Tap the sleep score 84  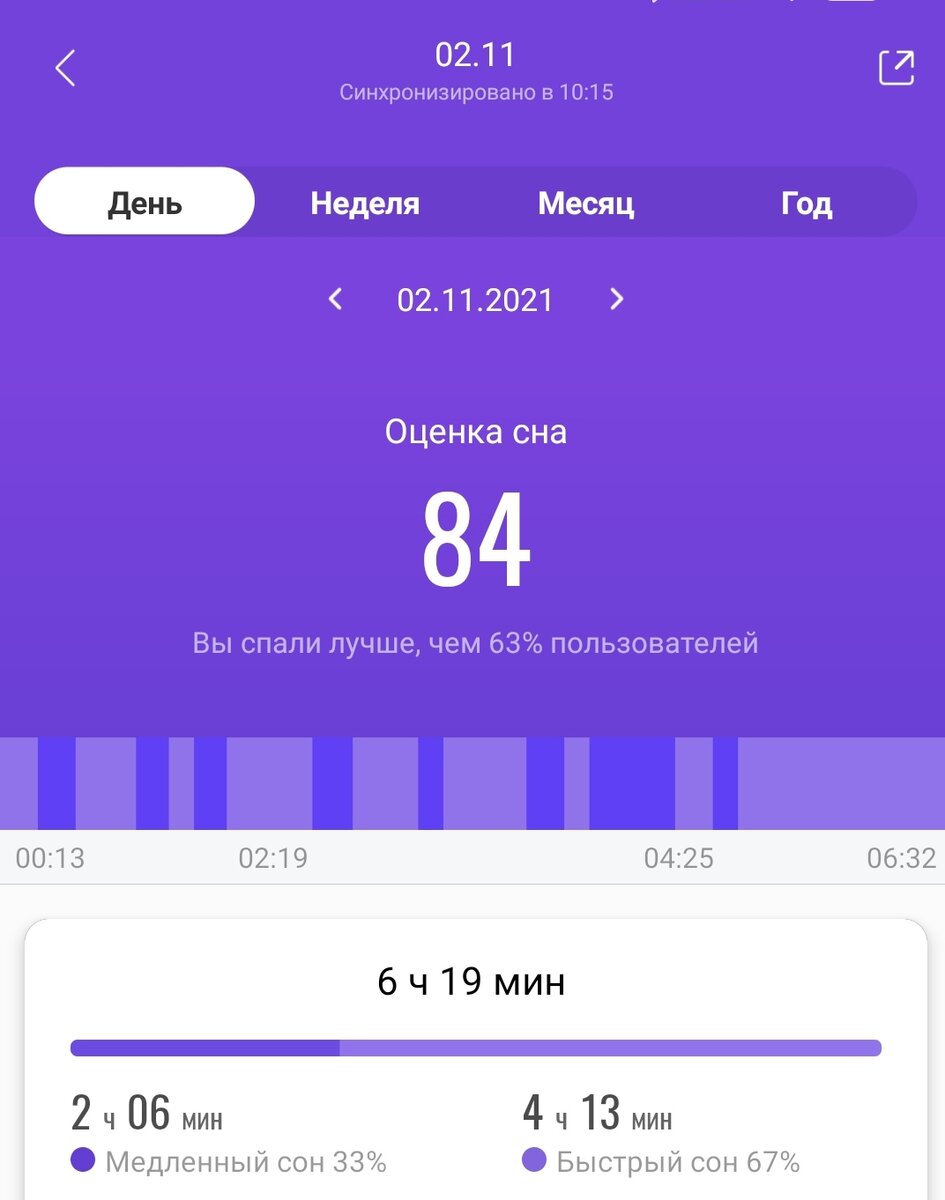473,540
